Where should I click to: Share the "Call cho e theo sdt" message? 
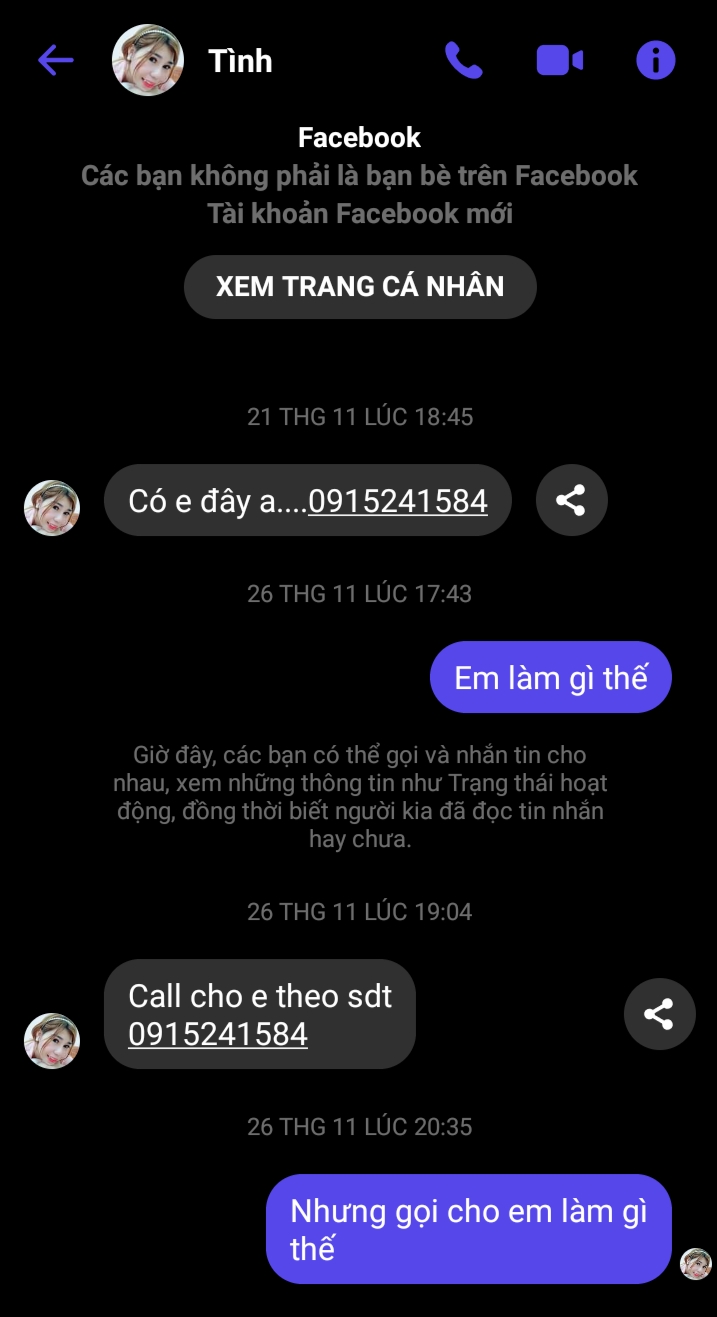[x=659, y=1014]
